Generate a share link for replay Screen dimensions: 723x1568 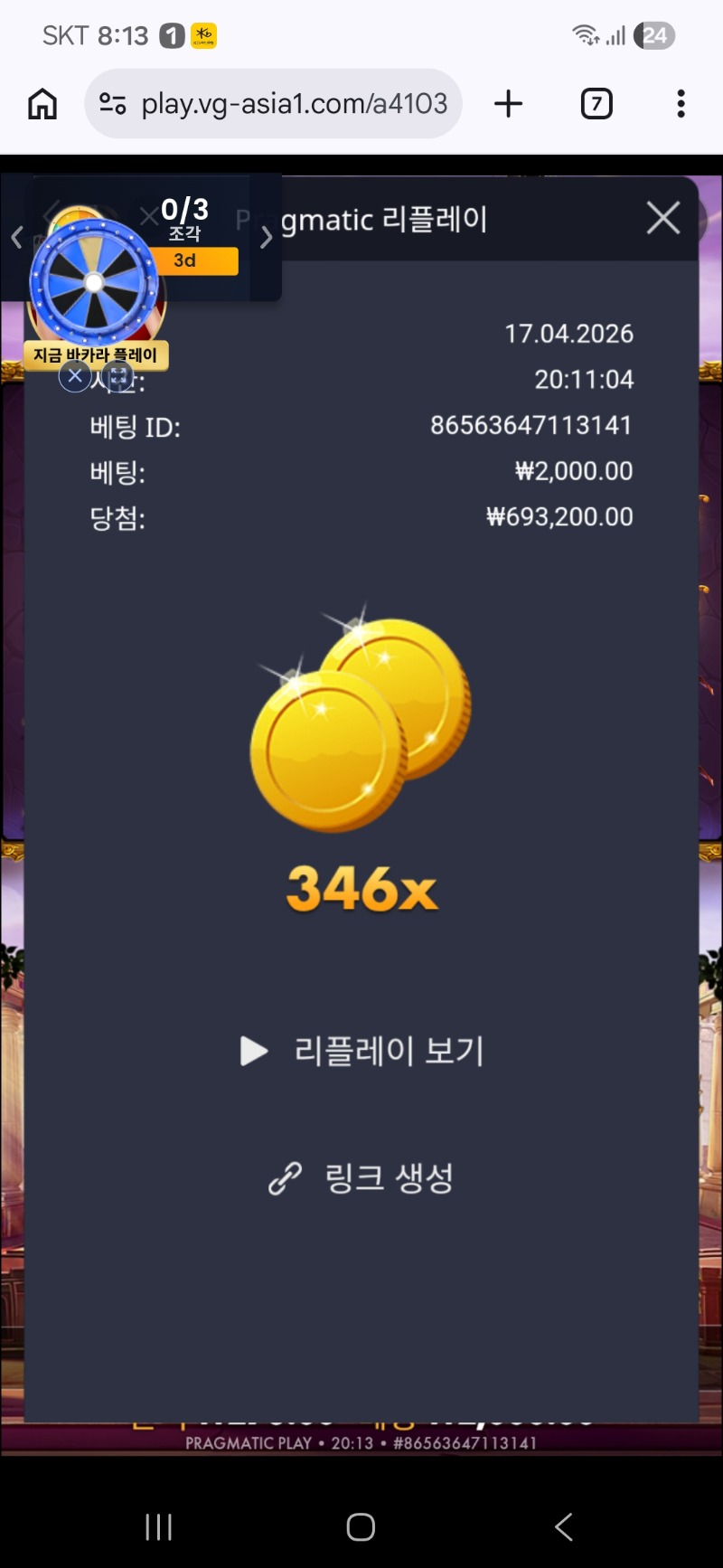[361, 1178]
